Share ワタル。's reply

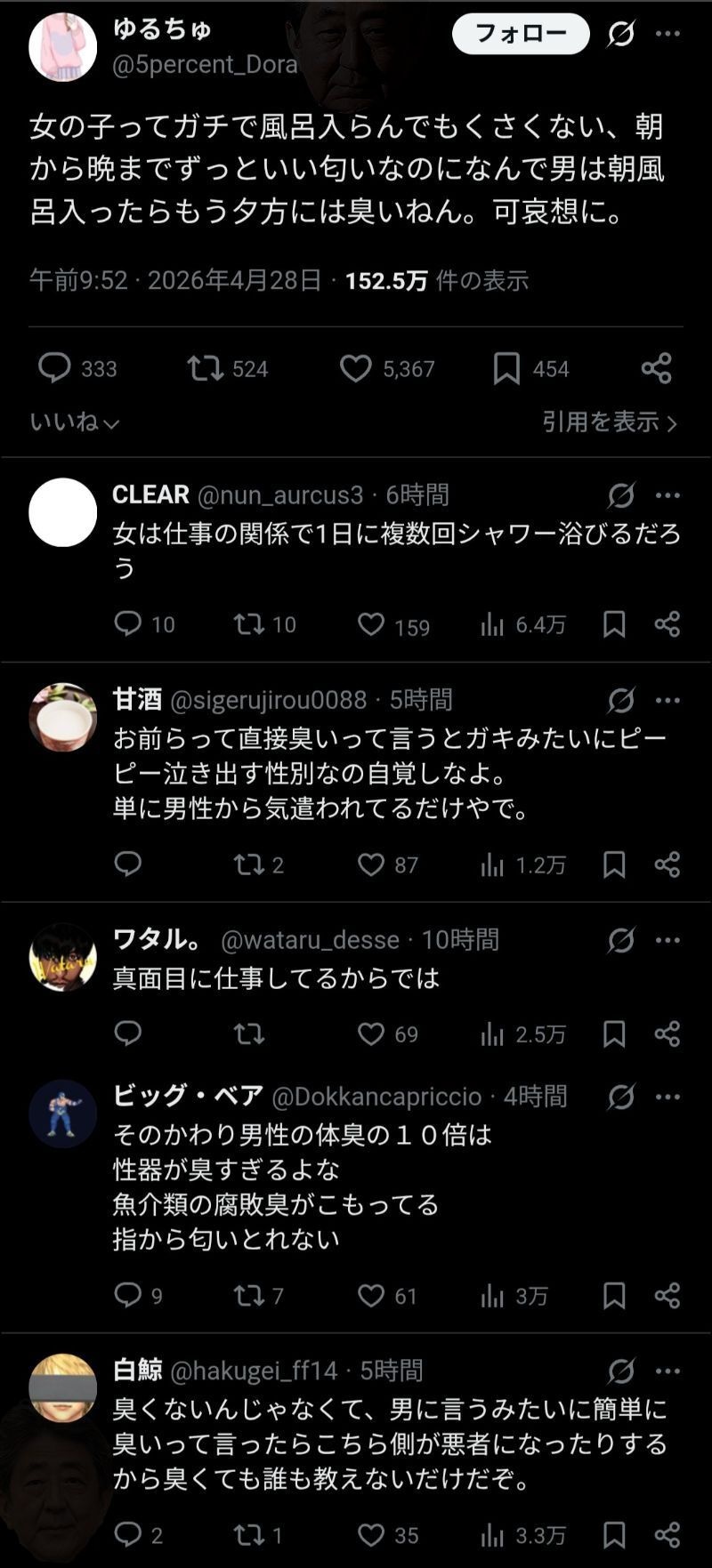[x=667, y=1033]
